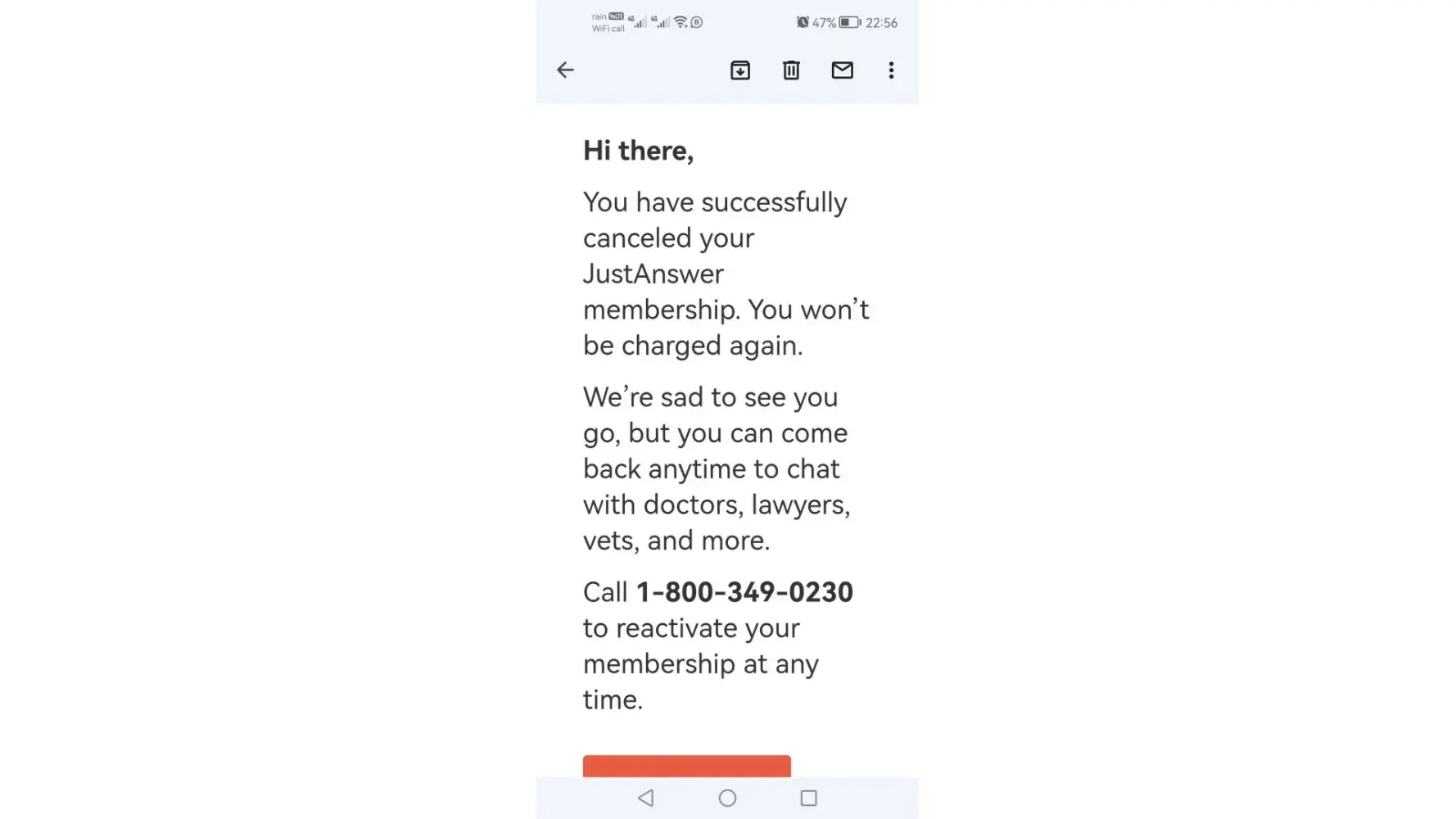Open recent apps from navigation bar
Viewport: 1456px width, 819px height.
[808, 798]
